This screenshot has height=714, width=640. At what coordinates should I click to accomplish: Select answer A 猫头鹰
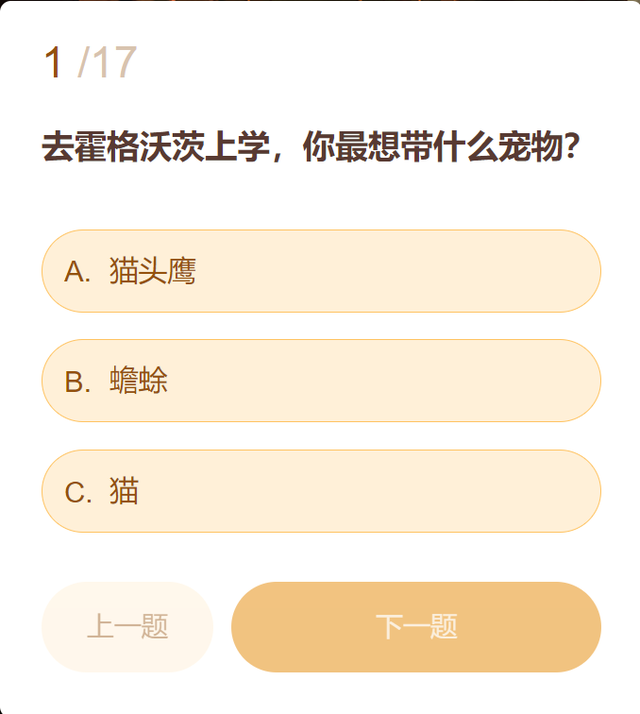(320, 271)
